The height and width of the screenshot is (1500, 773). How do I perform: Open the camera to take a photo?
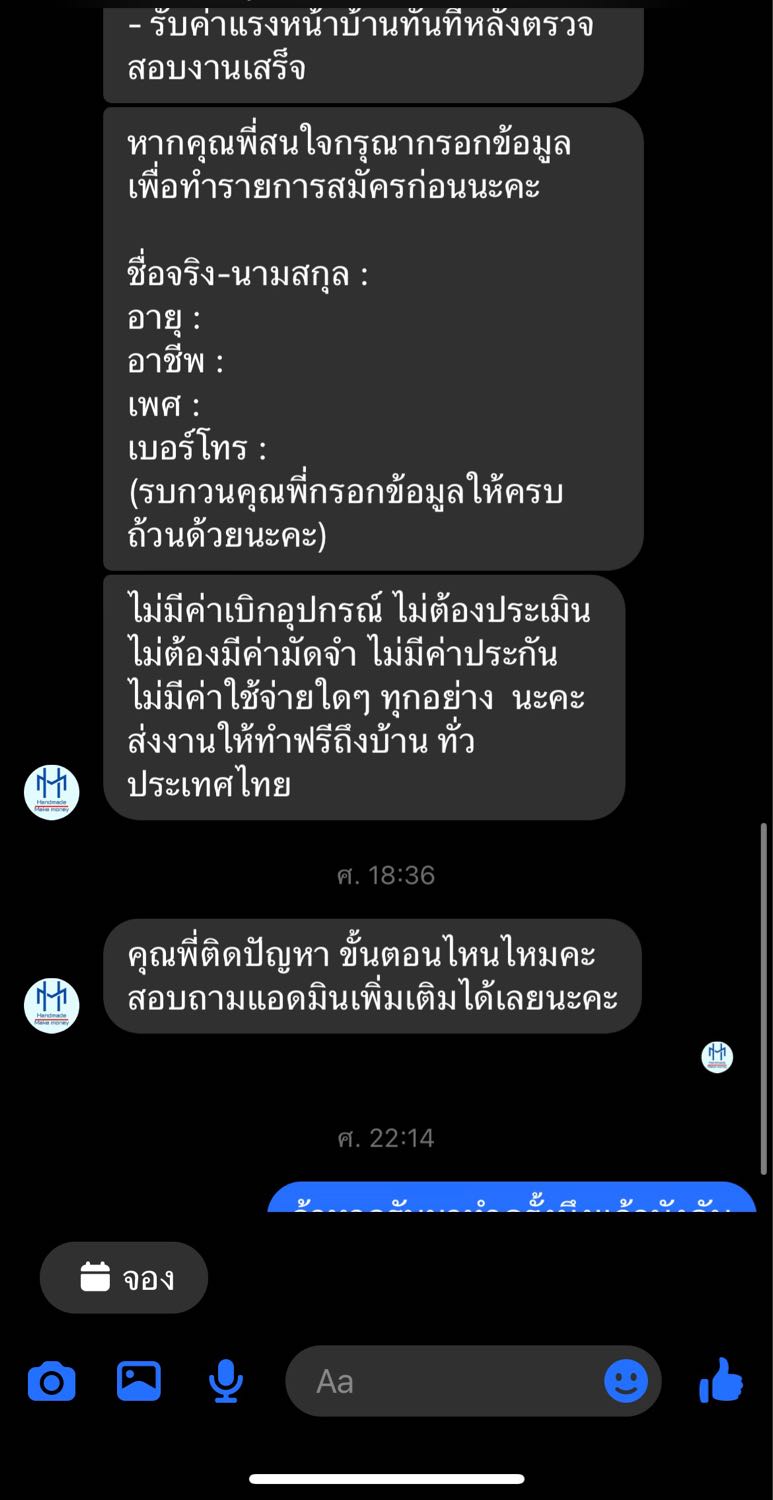tap(51, 1382)
